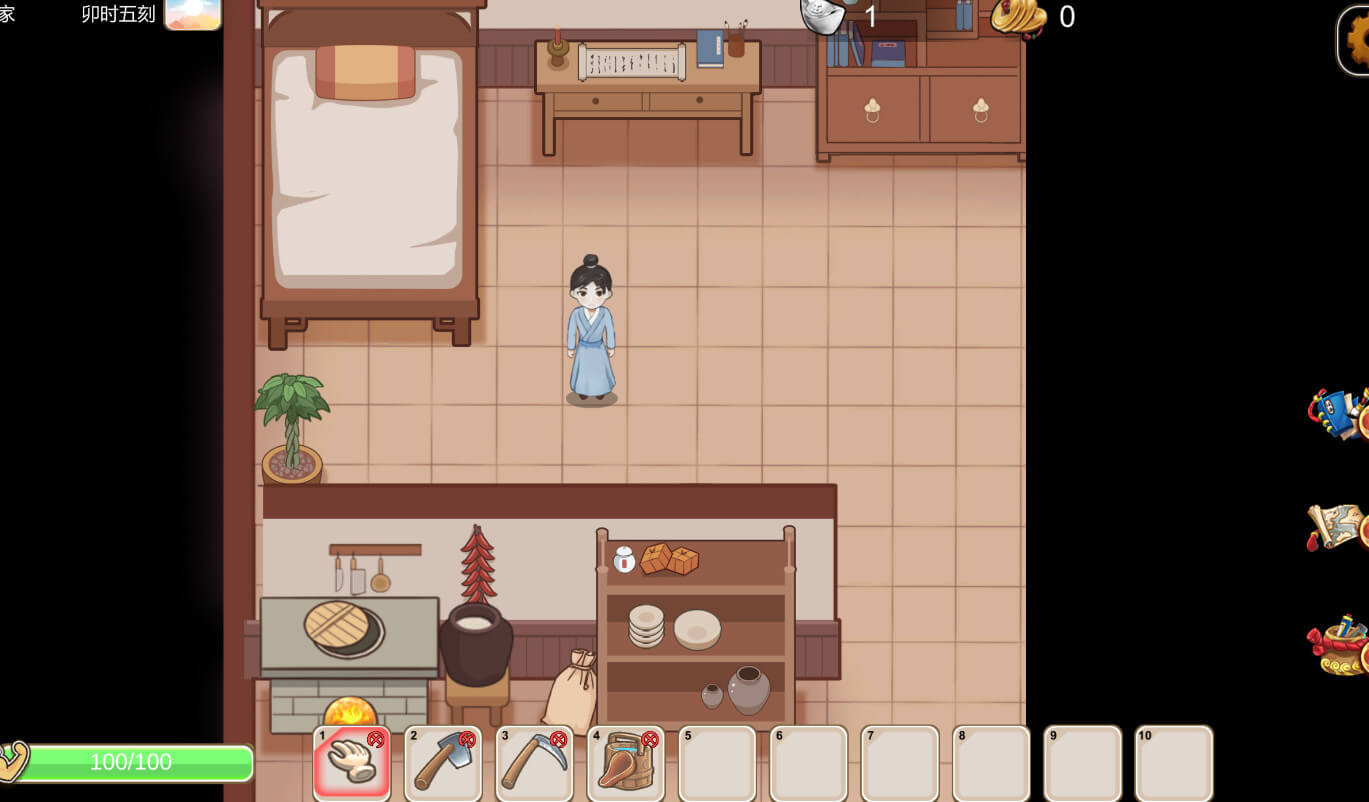Screen dimensions: 1369x802
Task: Open the settings gear
Action: (x=1355, y=40)
